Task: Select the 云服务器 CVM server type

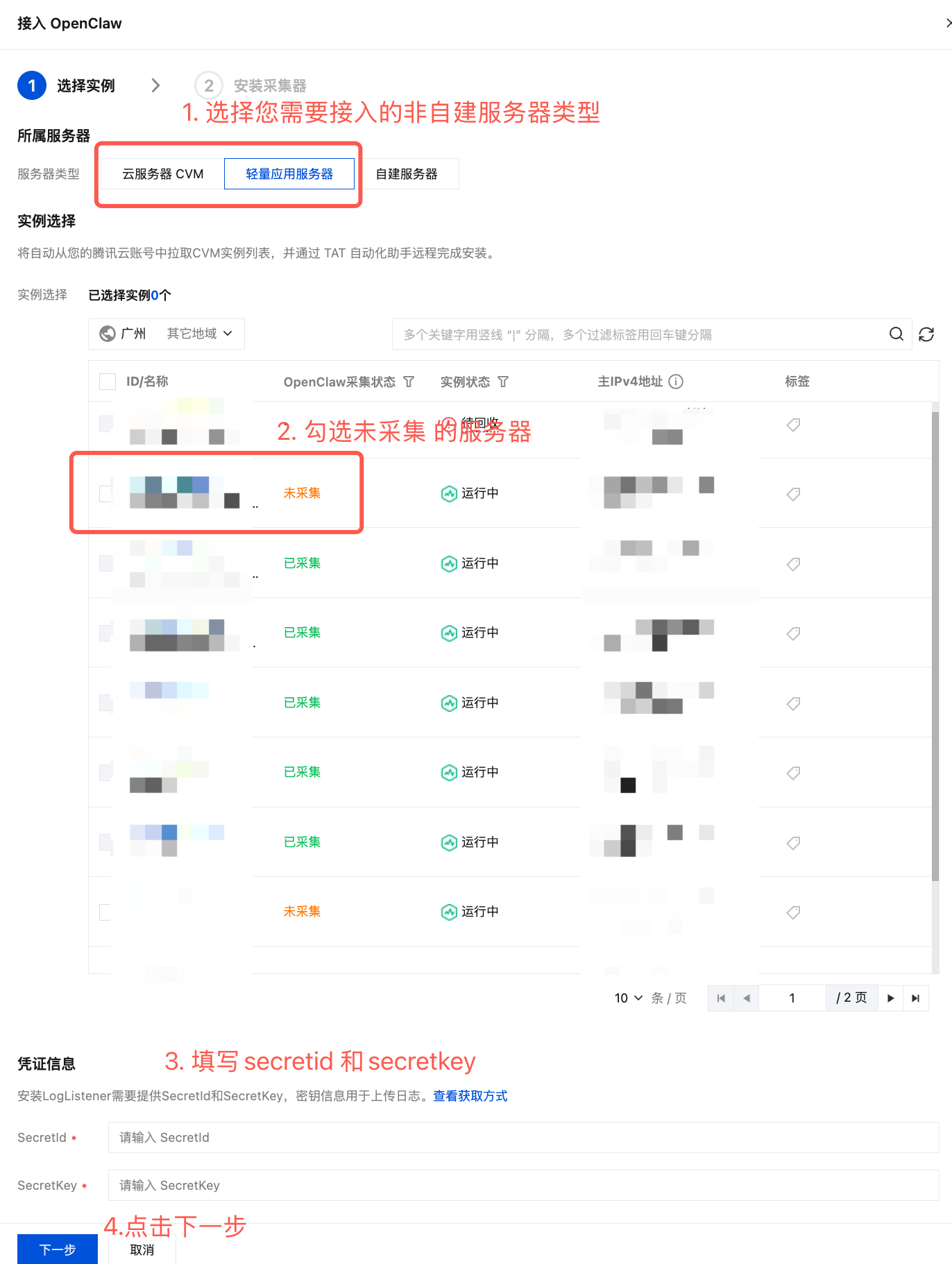Action: (163, 174)
